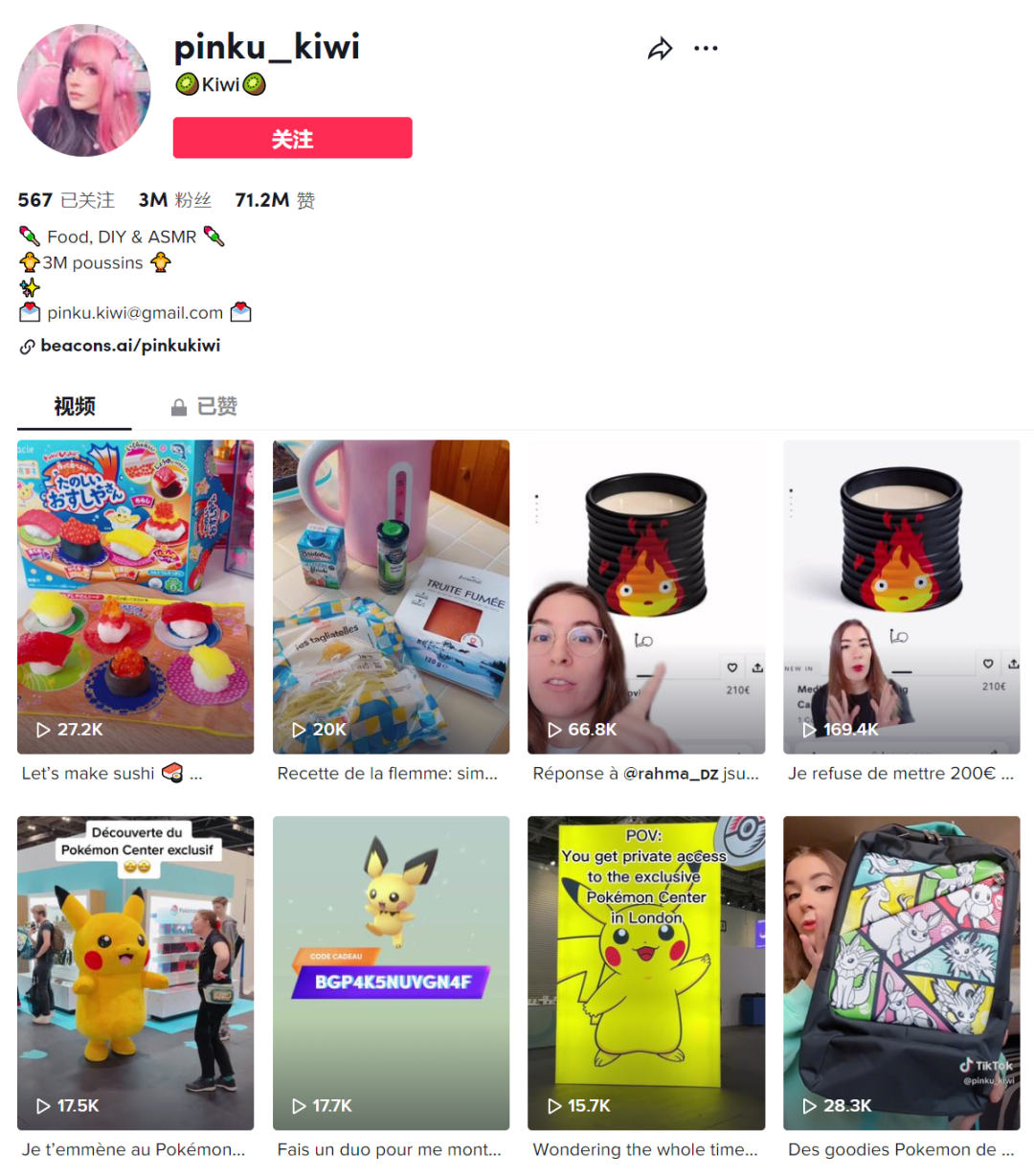Switch to the 视频 tab
Screen dimensions: 1034x1176
coord(74,406)
